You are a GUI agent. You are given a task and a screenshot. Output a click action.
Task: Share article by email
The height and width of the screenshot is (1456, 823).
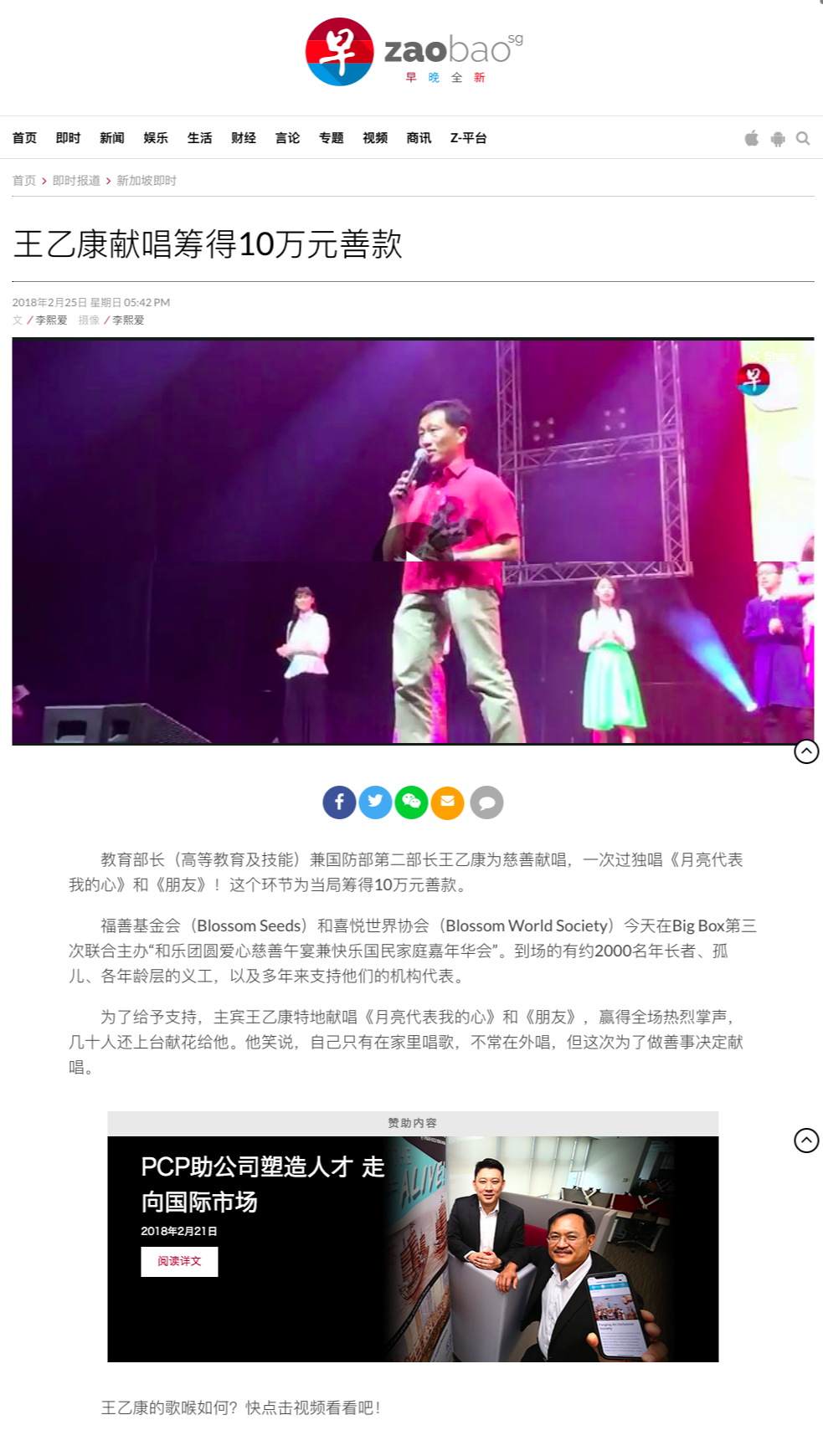pos(447,802)
